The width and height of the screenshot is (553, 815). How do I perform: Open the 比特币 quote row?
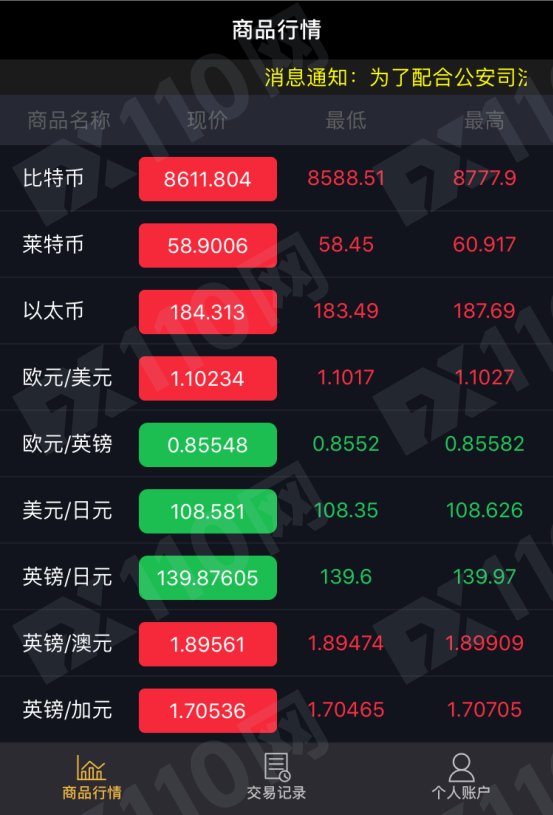pyautogui.click(x=276, y=178)
